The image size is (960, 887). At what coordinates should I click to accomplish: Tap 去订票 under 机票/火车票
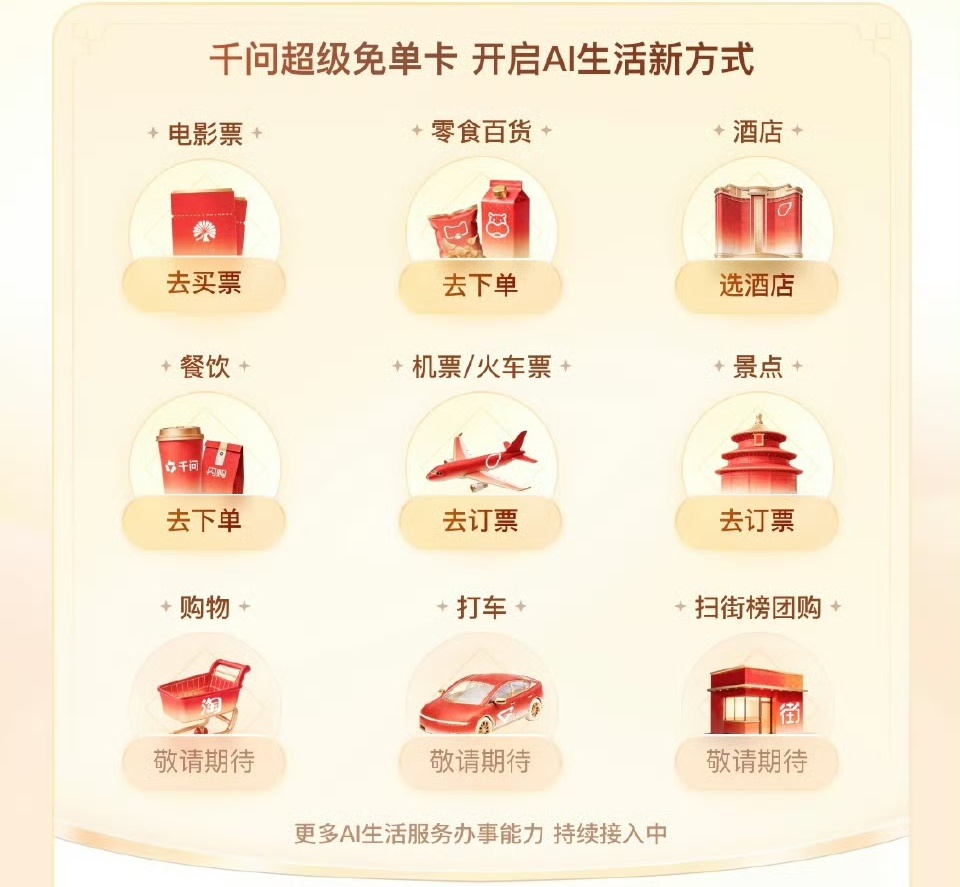pyautogui.click(x=480, y=521)
